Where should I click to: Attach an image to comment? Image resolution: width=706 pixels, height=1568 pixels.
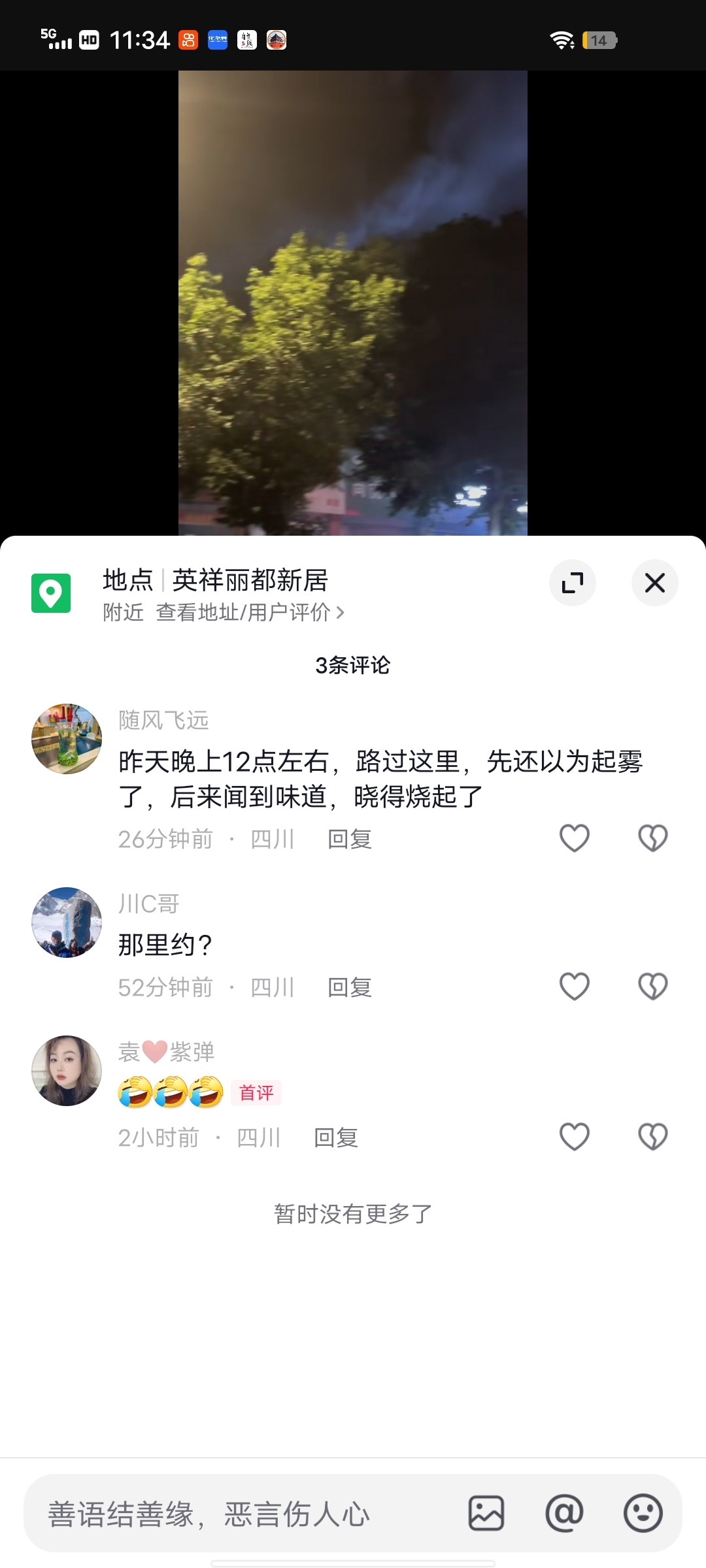click(486, 1513)
